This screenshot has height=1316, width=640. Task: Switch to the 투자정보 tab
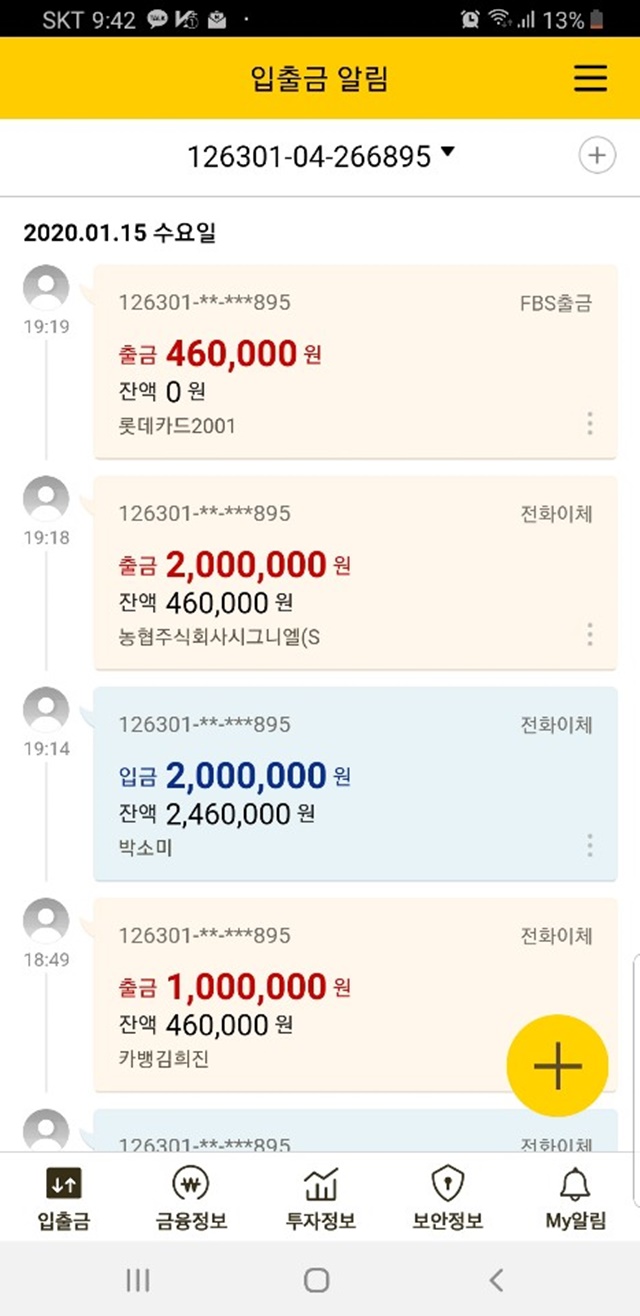coord(320,1198)
